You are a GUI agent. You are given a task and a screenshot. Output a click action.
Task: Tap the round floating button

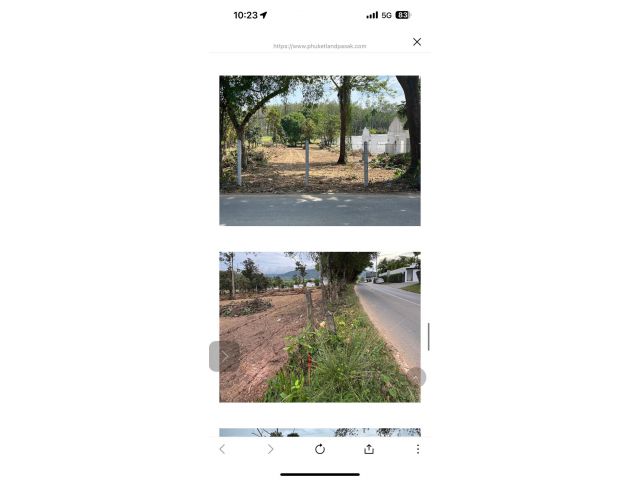417,377
